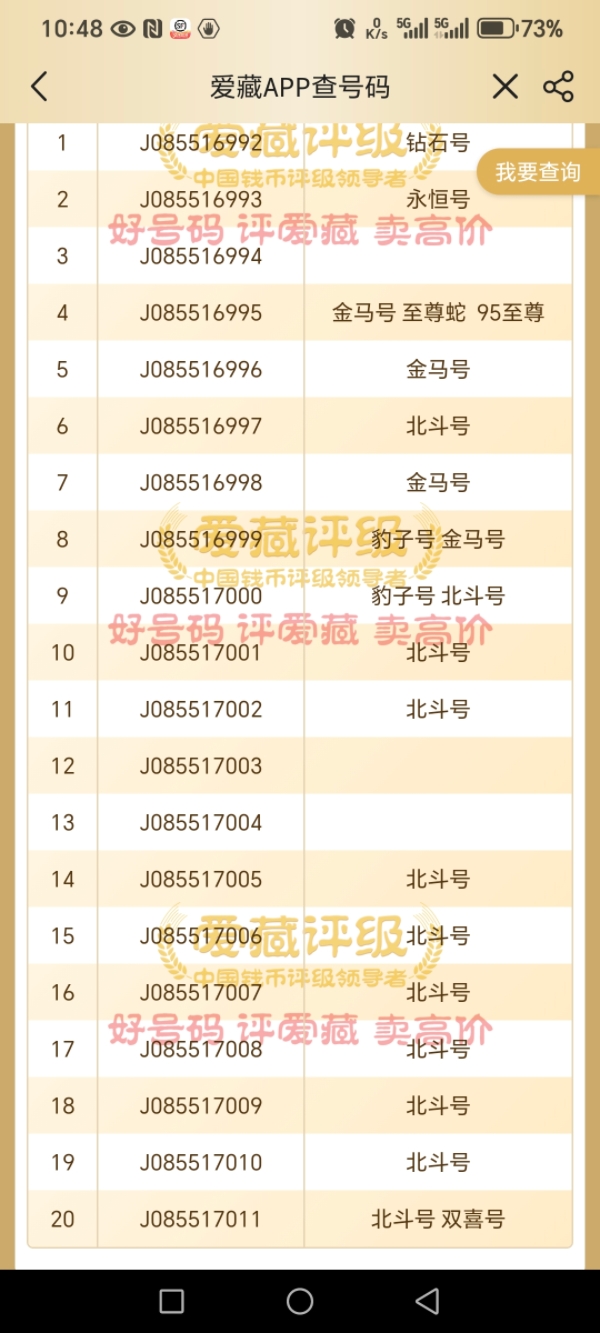Open the system recent apps view
600x1333 pixels.
[172, 1301]
